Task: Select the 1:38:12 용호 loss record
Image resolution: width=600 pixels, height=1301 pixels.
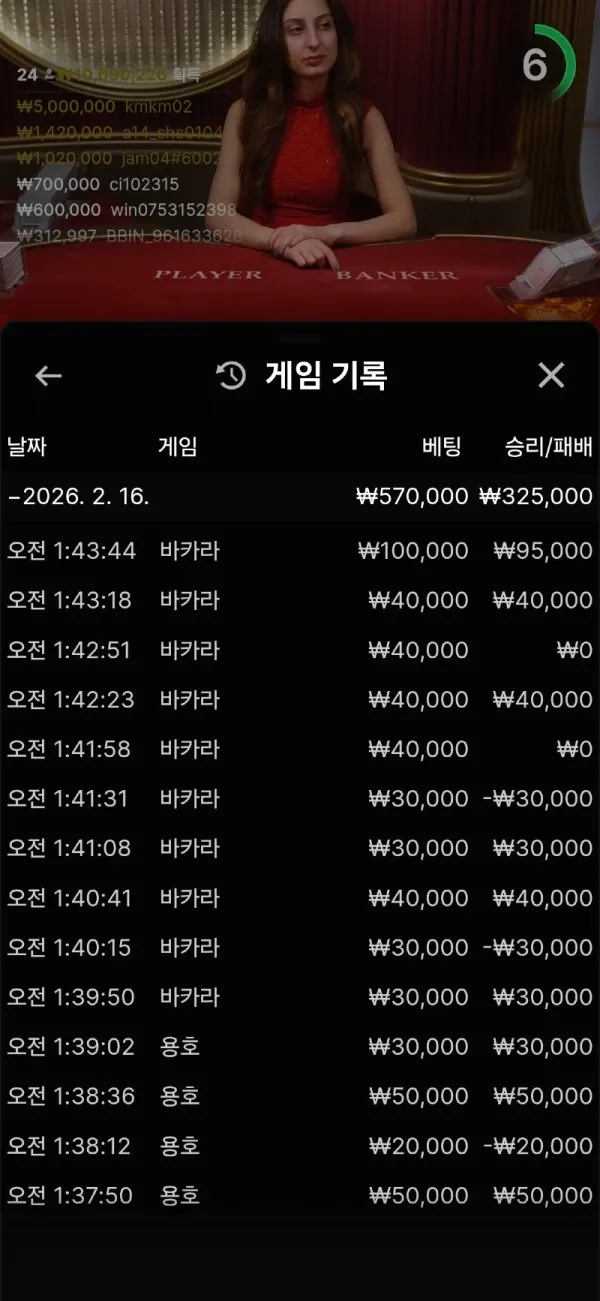Action: tap(300, 1146)
